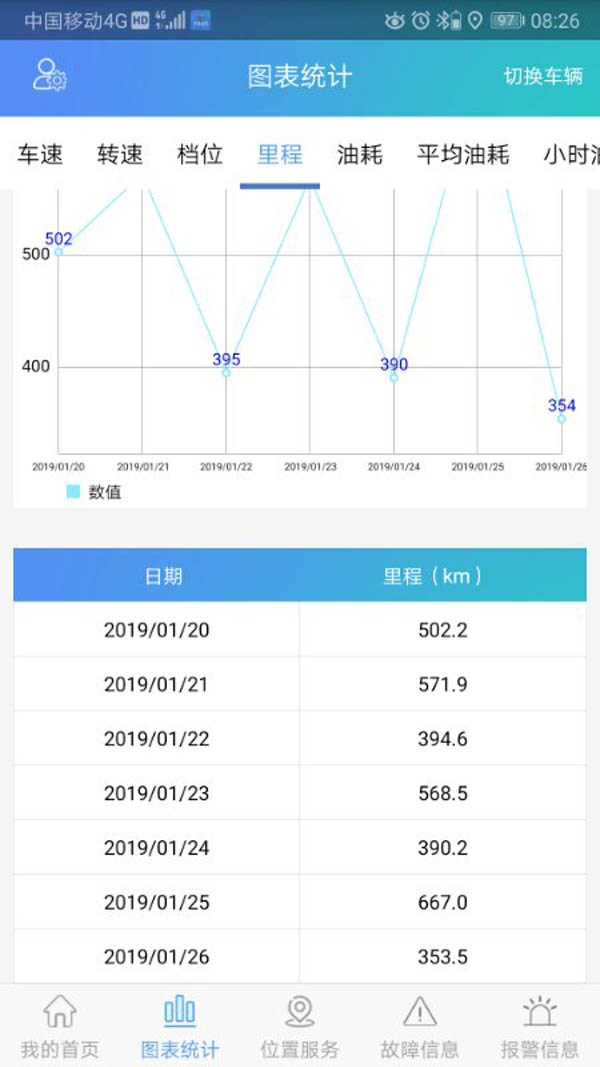Switch to the 车速 tab
This screenshot has width=600, height=1067.
(40, 154)
